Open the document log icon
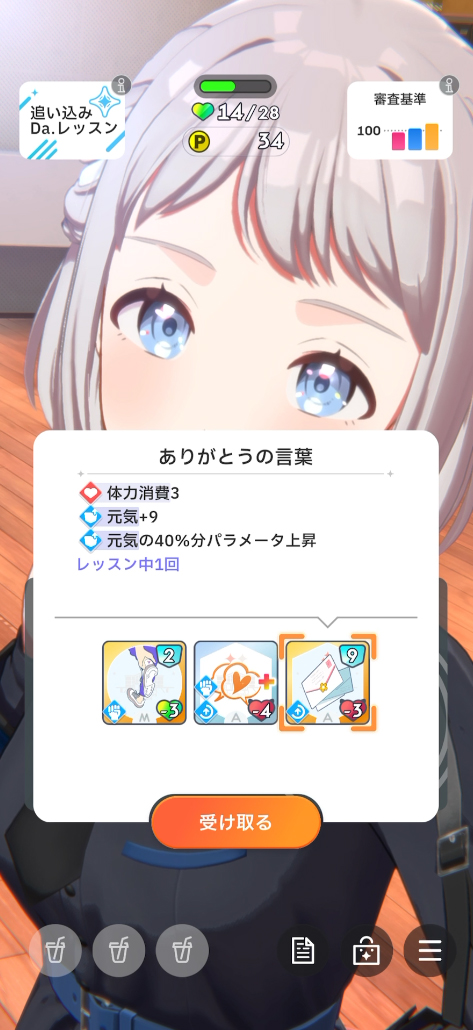 pos(303,951)
